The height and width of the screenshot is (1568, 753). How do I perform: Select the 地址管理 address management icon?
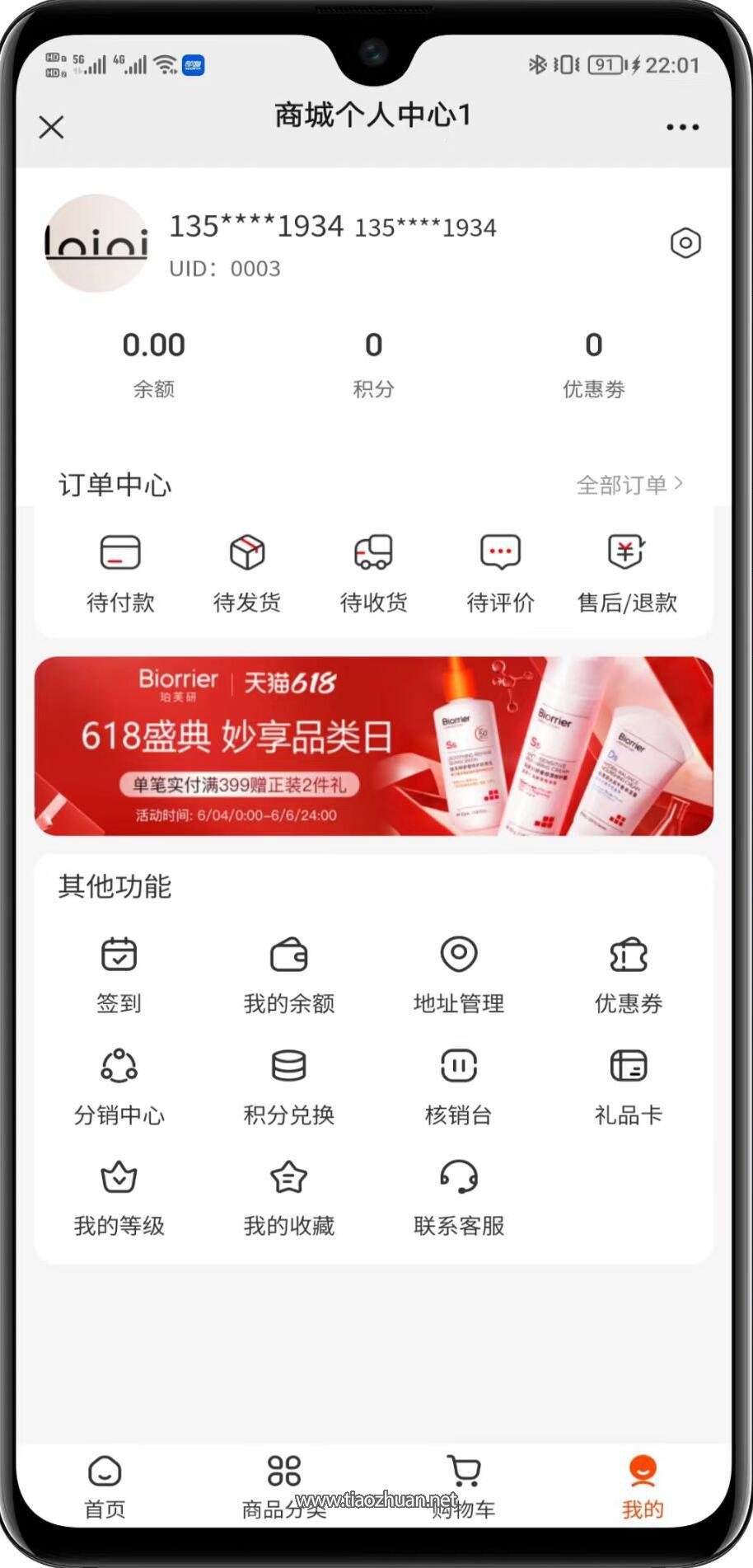click(458, 973)
